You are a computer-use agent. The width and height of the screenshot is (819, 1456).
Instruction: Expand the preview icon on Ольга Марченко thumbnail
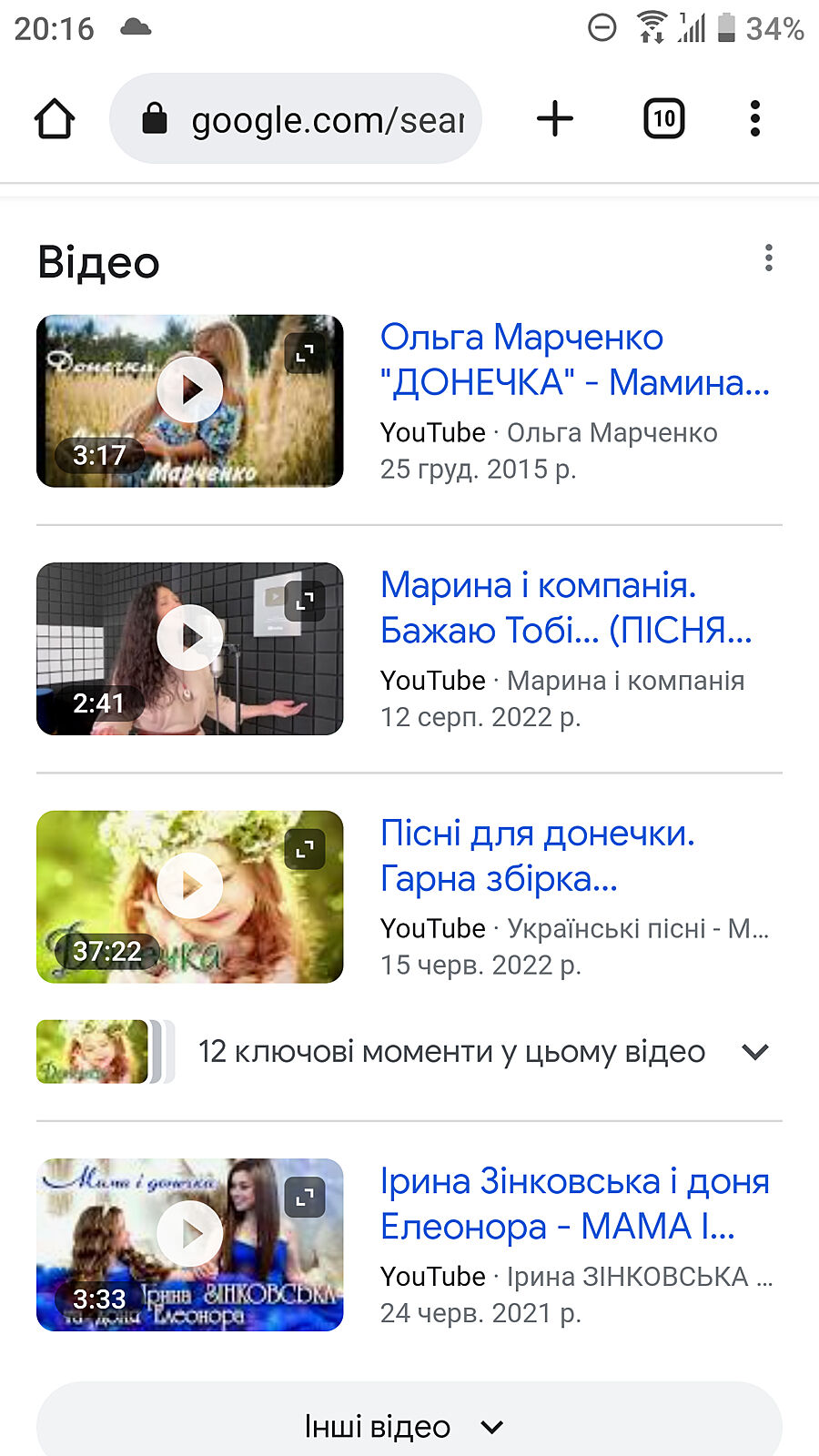click(305, 353)
